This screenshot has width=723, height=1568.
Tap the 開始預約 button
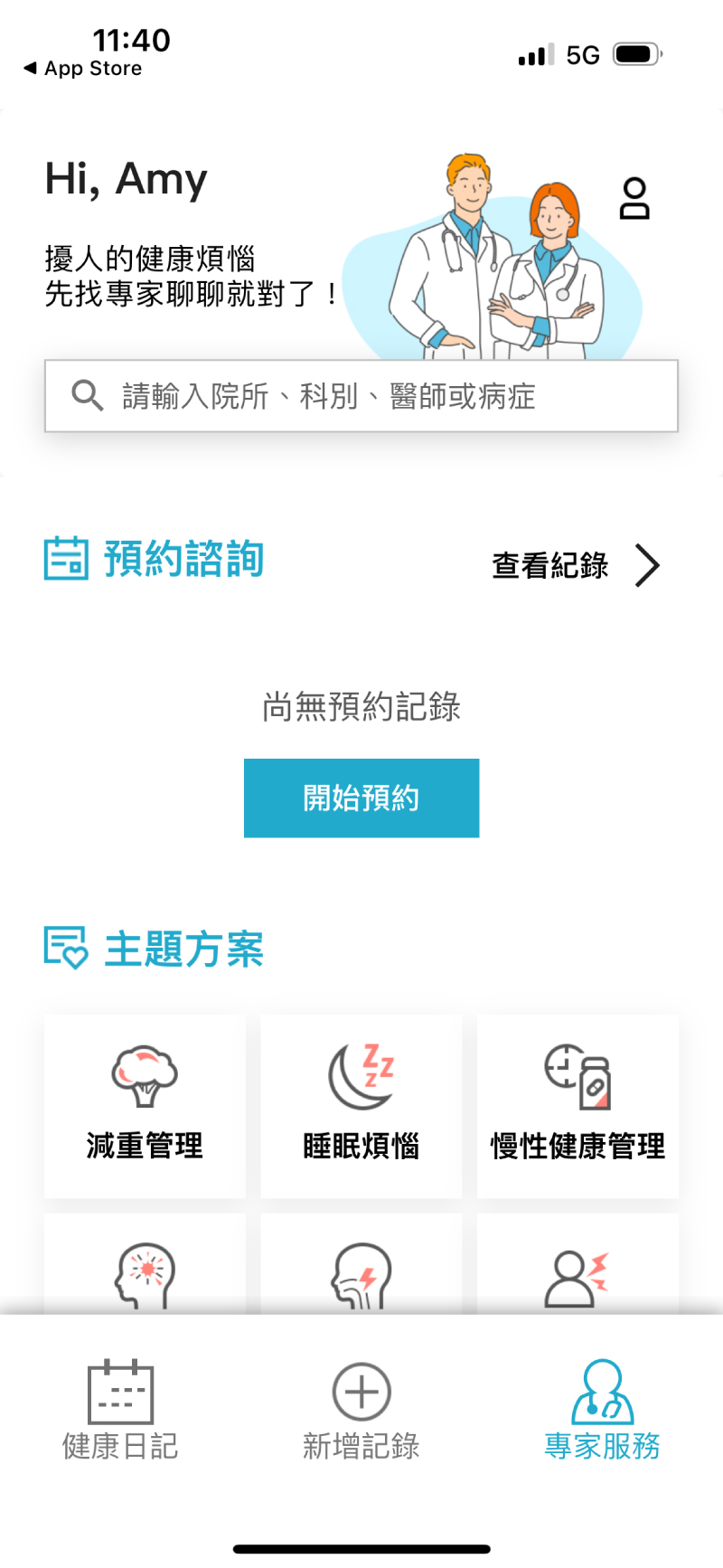pos(361,798)
